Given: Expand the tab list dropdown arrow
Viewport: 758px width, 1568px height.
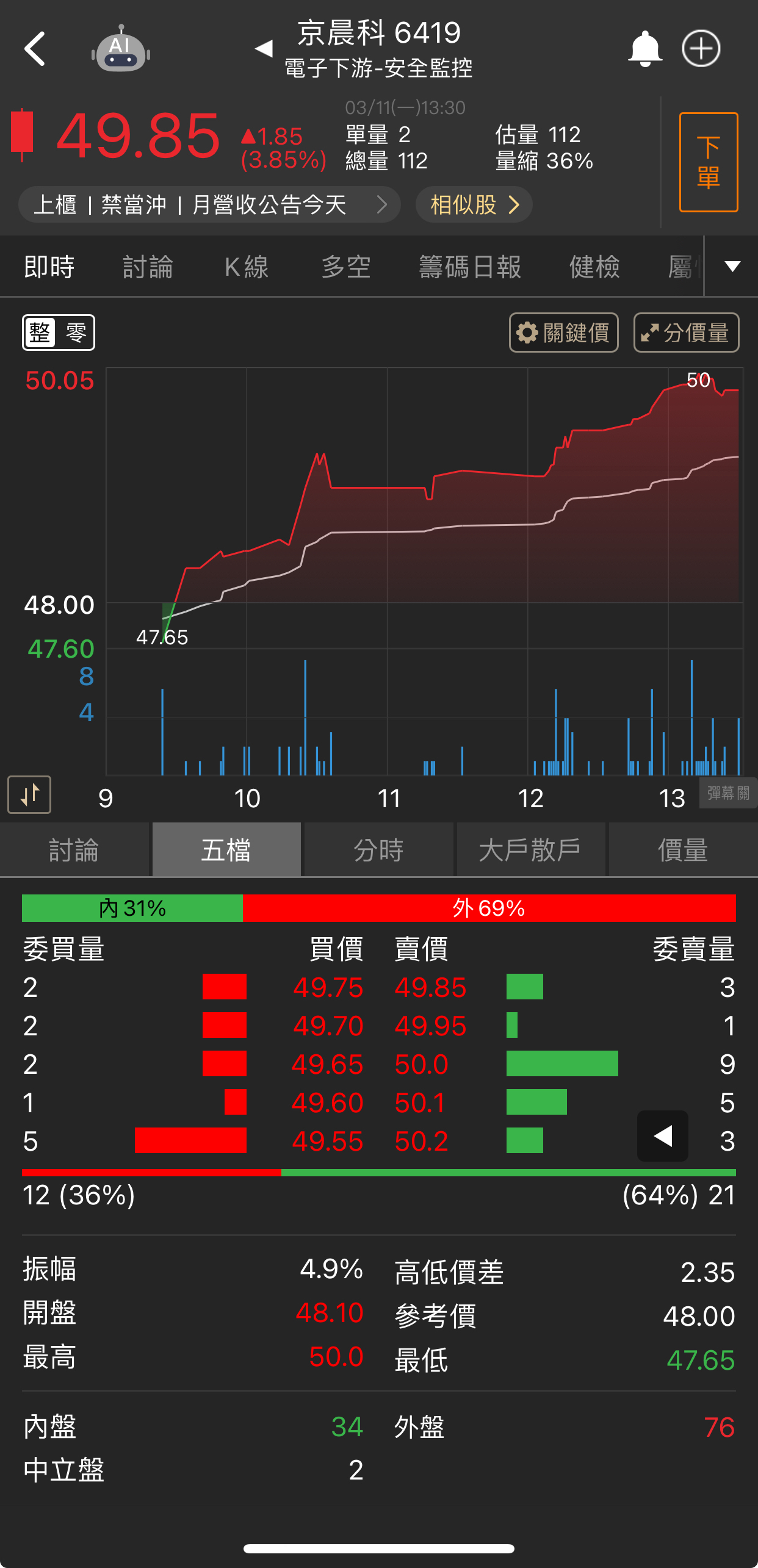Looking at the screenshot, I should click(732, 267).
